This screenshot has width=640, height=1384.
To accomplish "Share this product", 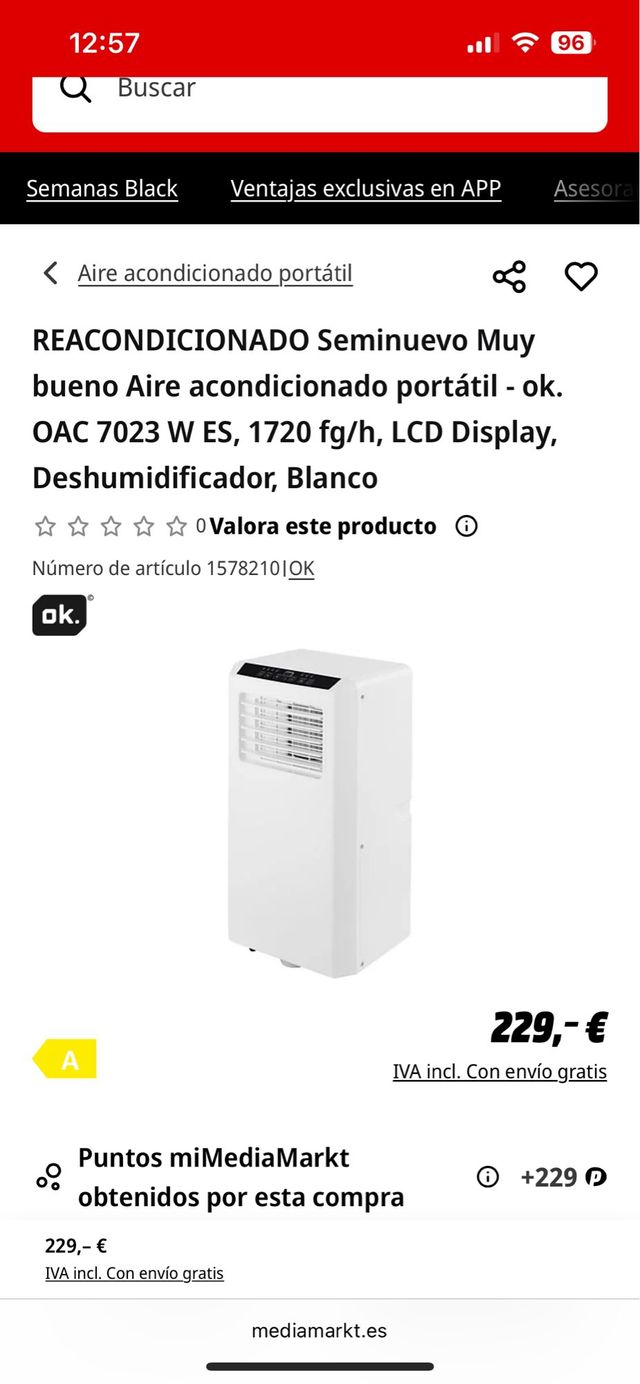I will tap(509, 276).
